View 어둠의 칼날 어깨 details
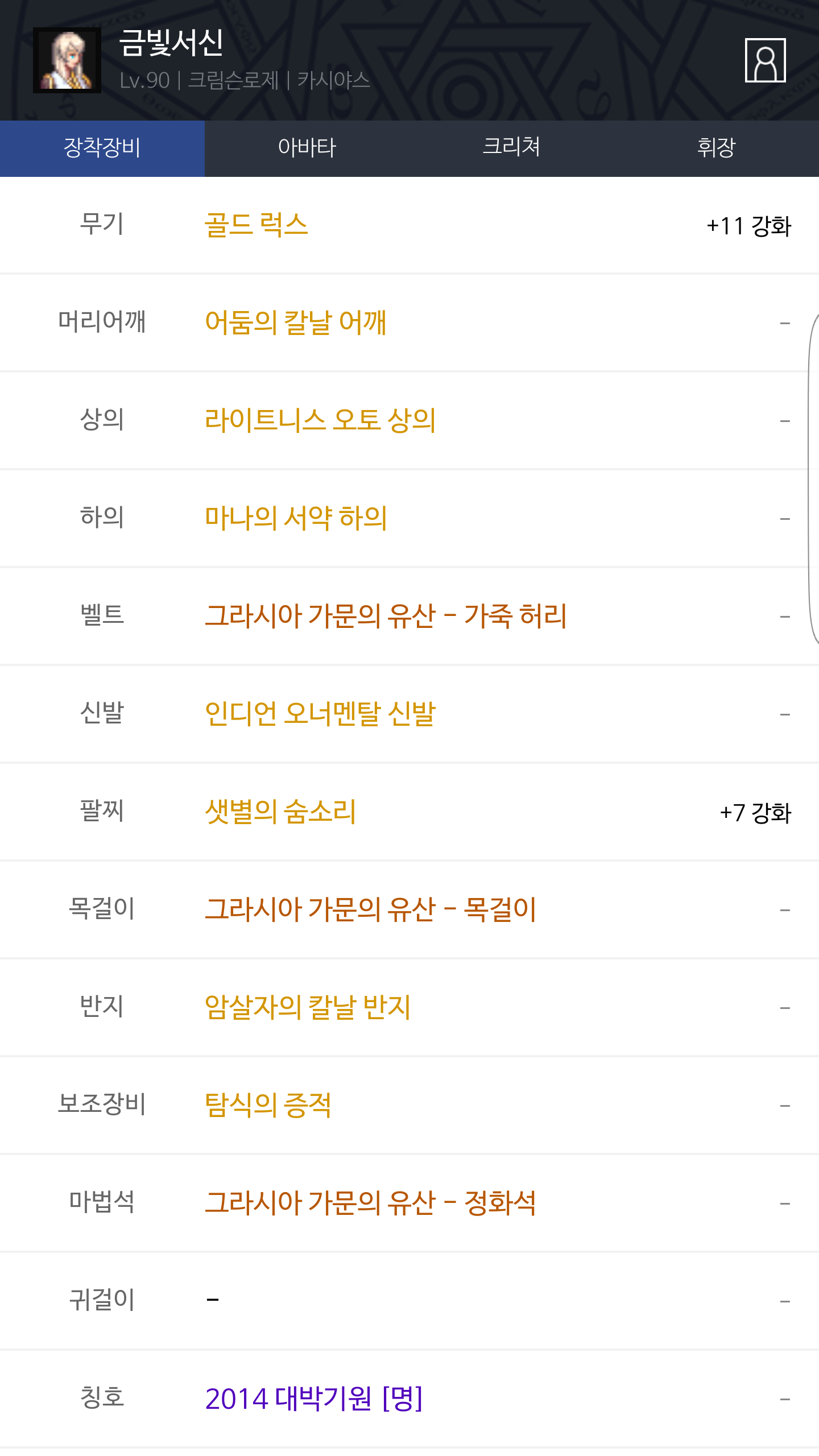Screen dimensions: 819x1456 click(x=296, y=323)
